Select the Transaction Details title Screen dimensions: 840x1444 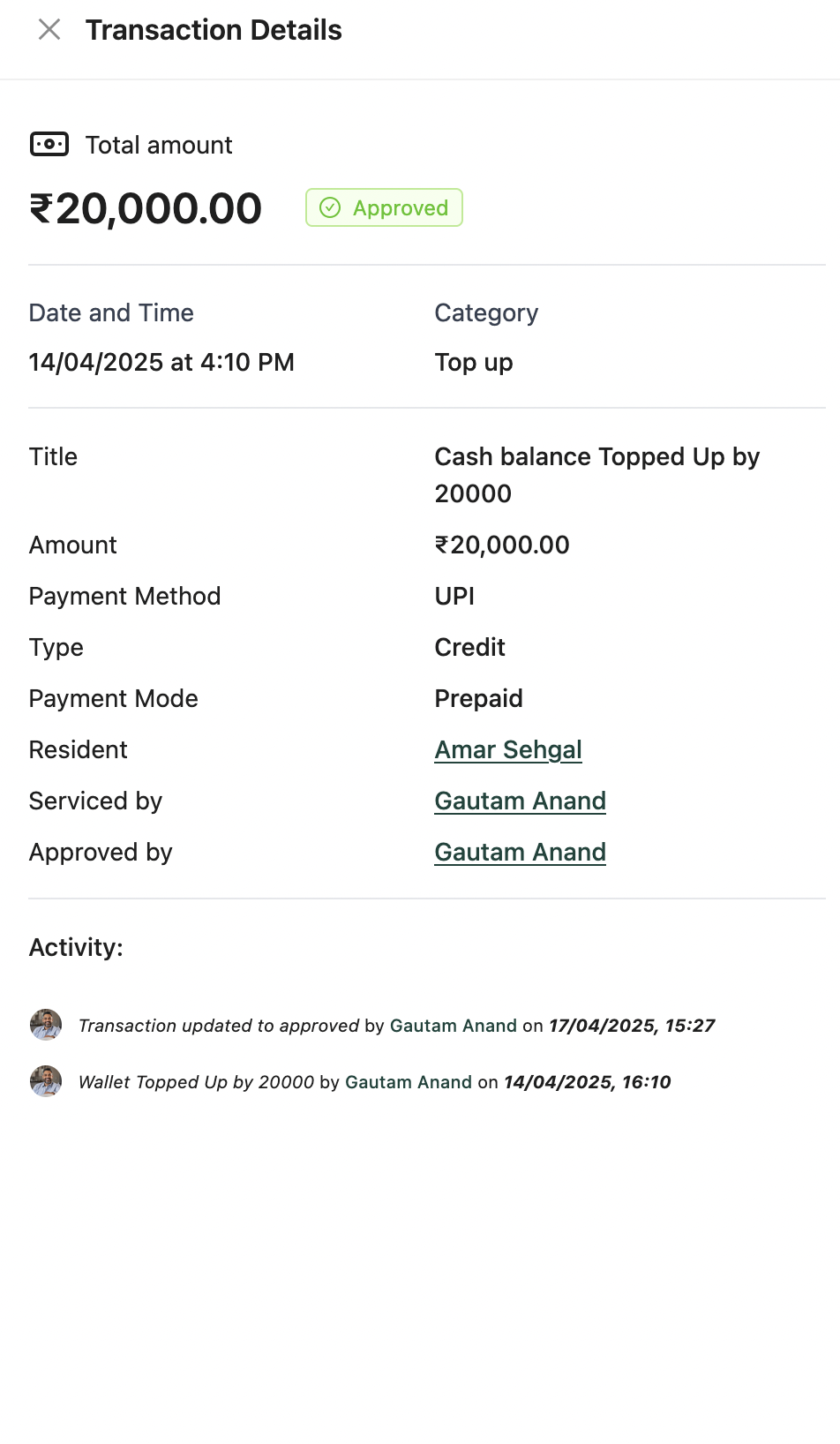pyautogui.click(x=213, y=29)
